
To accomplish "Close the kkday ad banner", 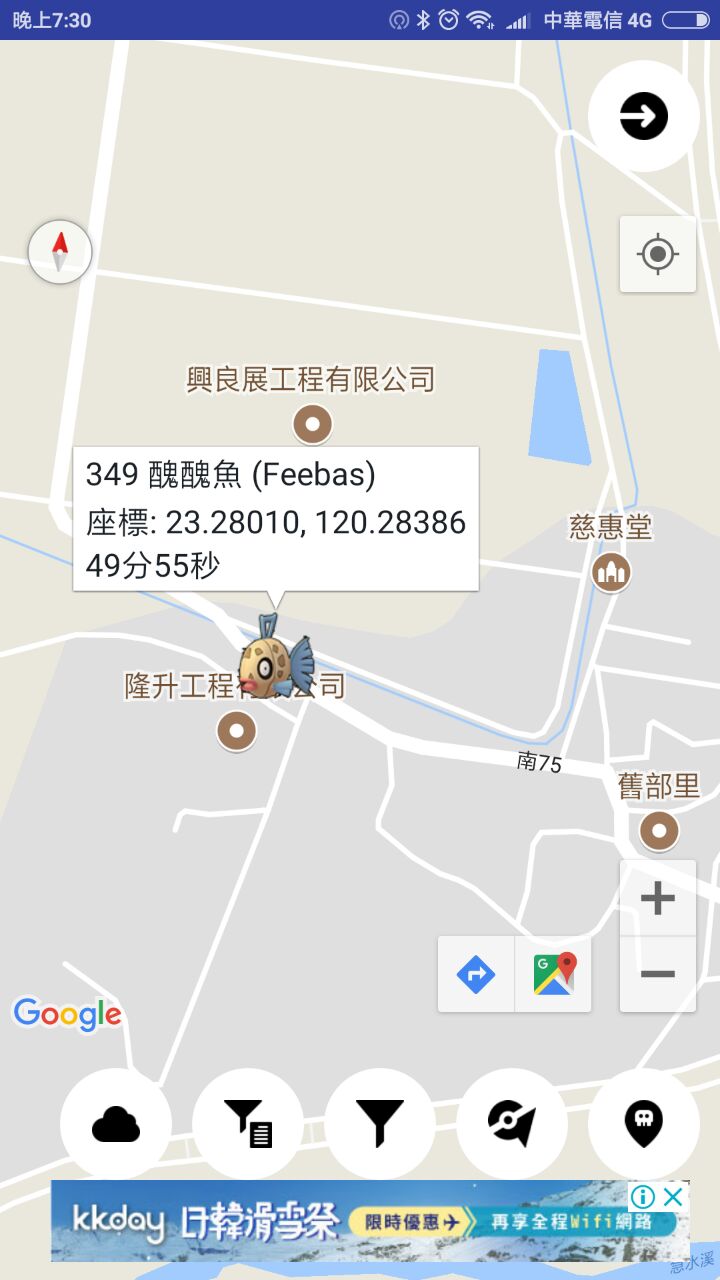I will (x=674, y=1197).
